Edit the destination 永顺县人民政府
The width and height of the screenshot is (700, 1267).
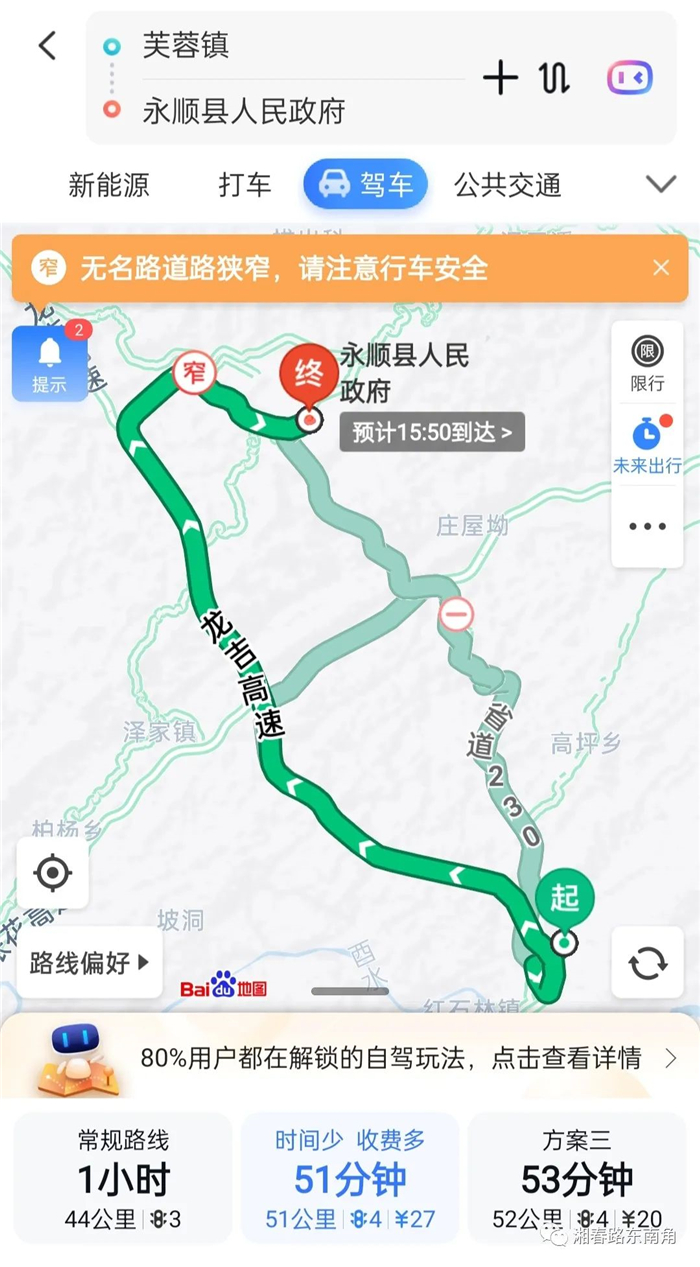point(243,110)
